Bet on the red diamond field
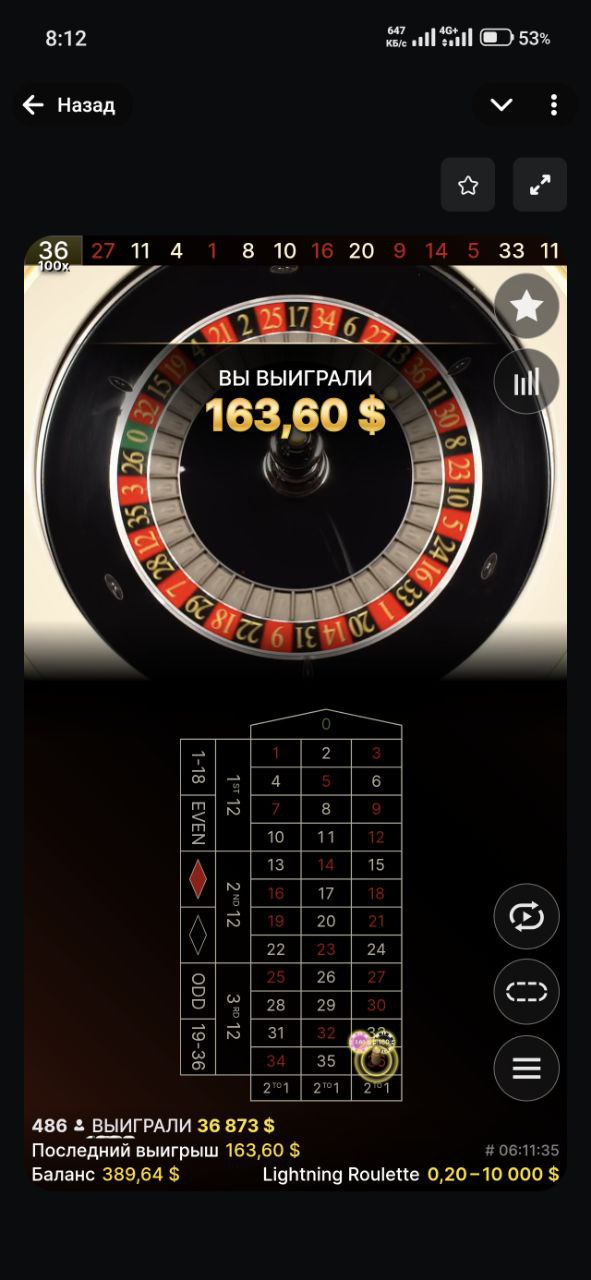The image size is (591, 1280). point(198,879)
